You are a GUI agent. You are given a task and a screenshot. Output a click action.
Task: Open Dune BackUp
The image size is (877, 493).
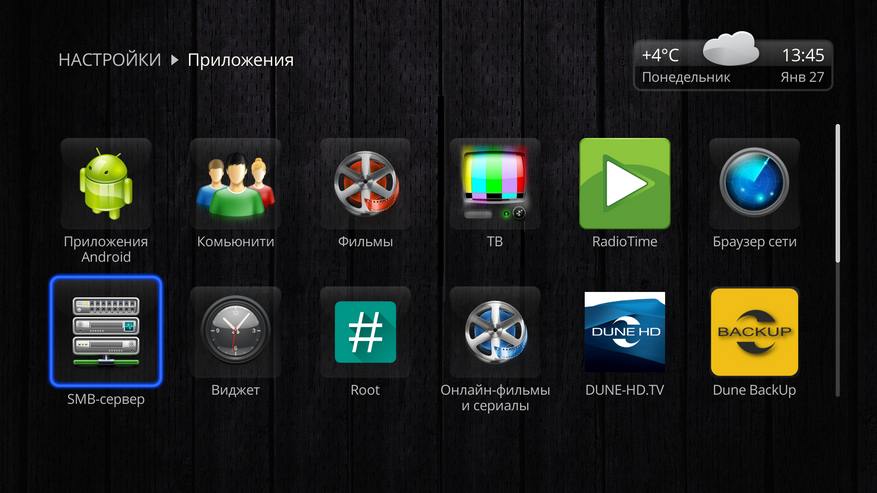coord(754,332)
